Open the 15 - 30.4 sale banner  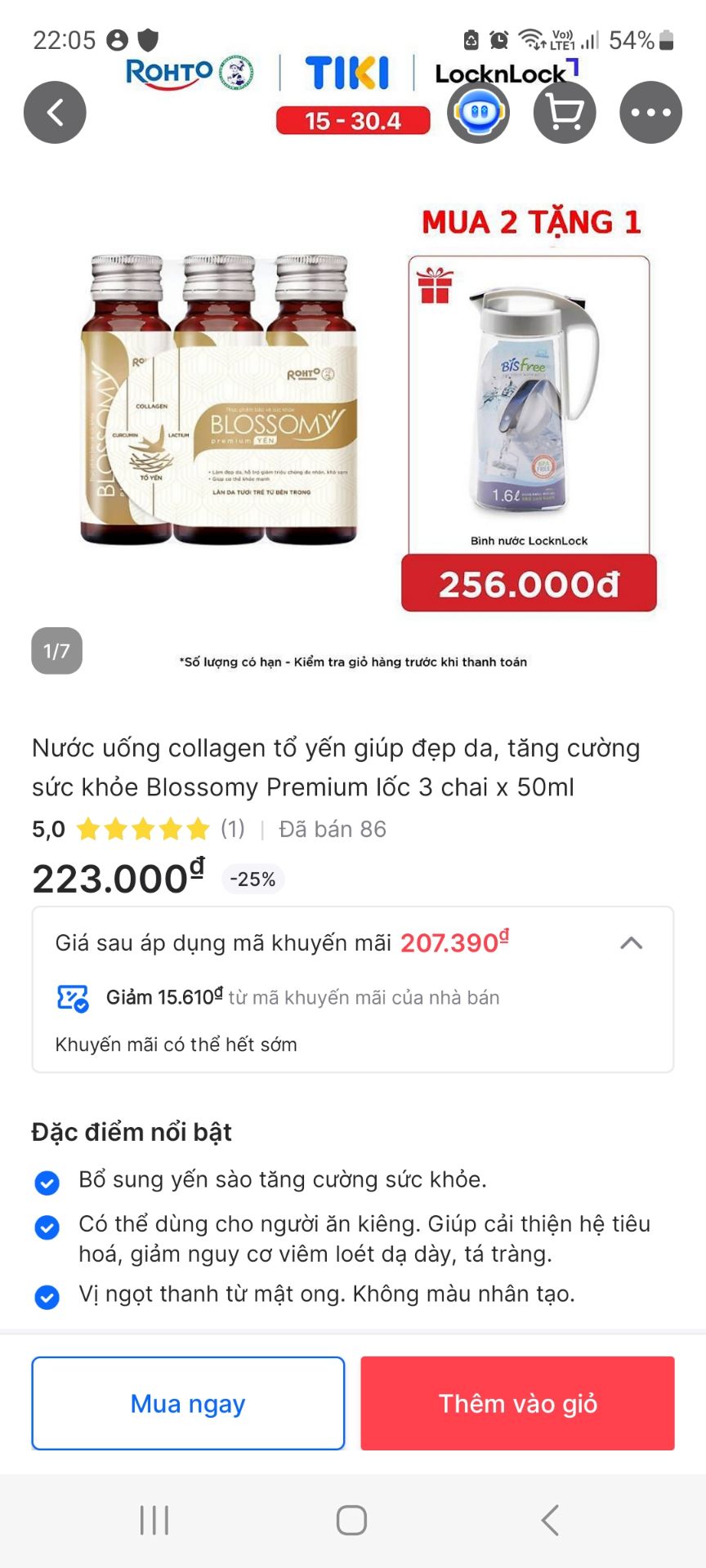353,119
